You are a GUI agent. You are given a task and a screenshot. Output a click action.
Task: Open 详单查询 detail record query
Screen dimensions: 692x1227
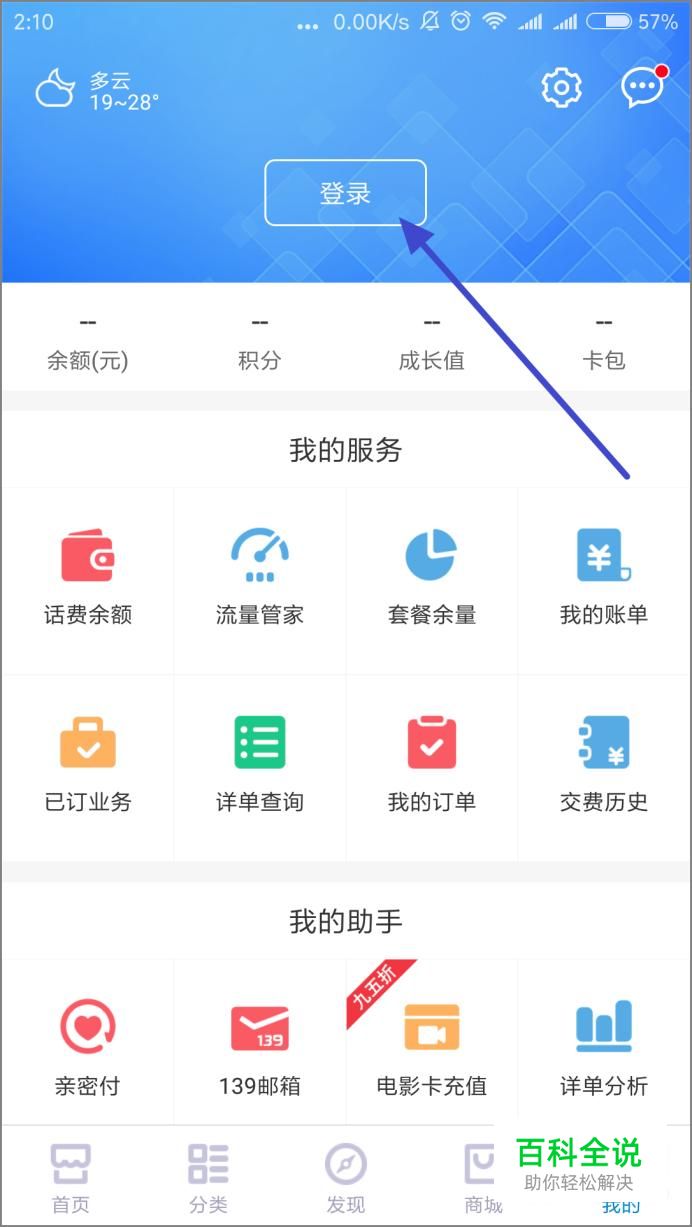[260, 767]
